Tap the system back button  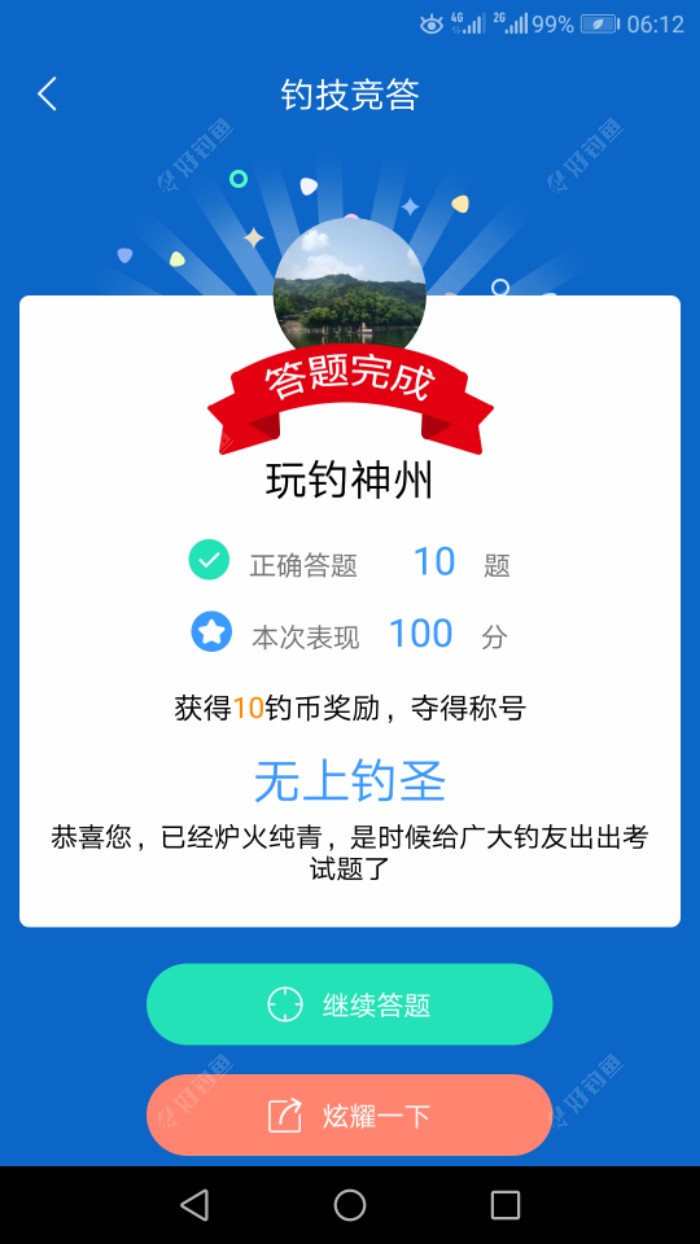195,1205
